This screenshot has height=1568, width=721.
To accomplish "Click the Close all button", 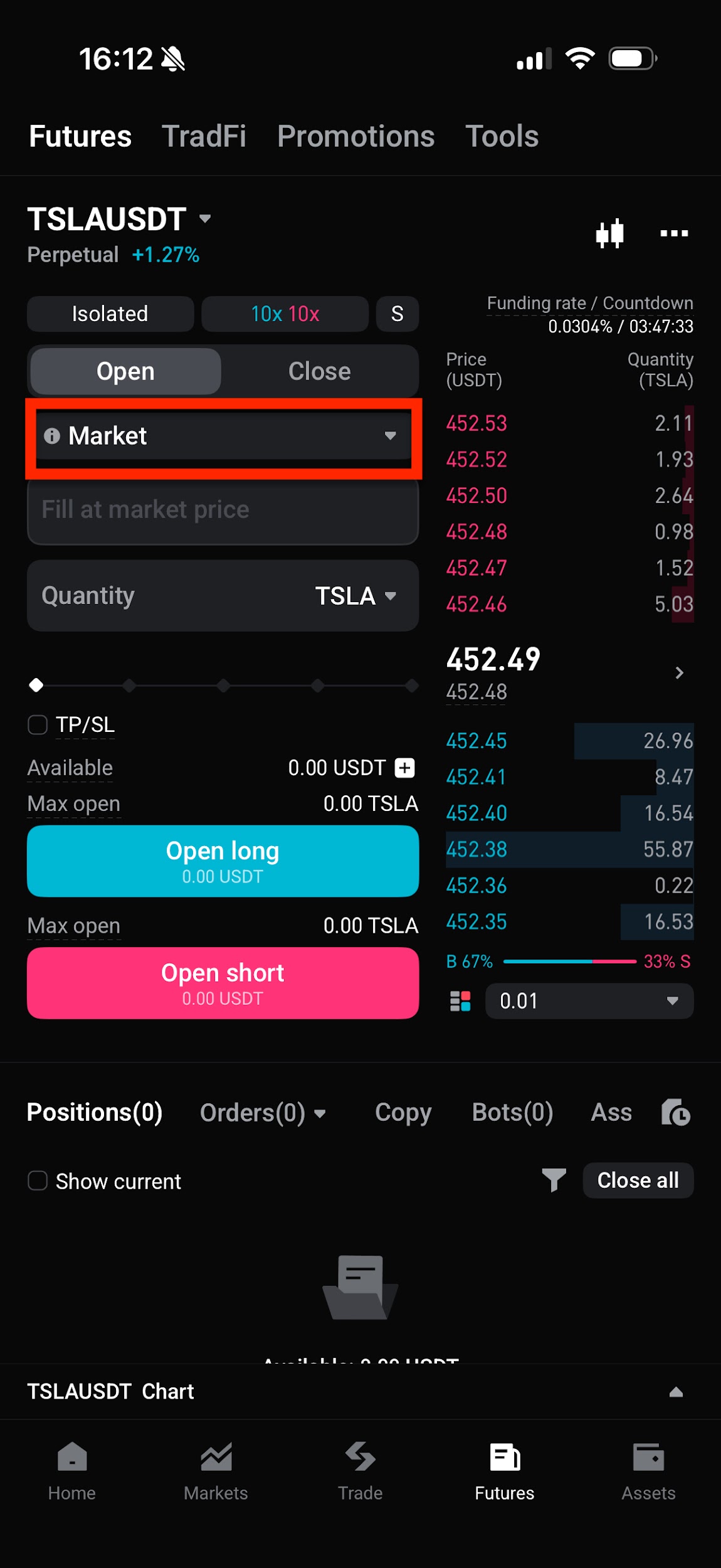I will [x=638, y=1180].
